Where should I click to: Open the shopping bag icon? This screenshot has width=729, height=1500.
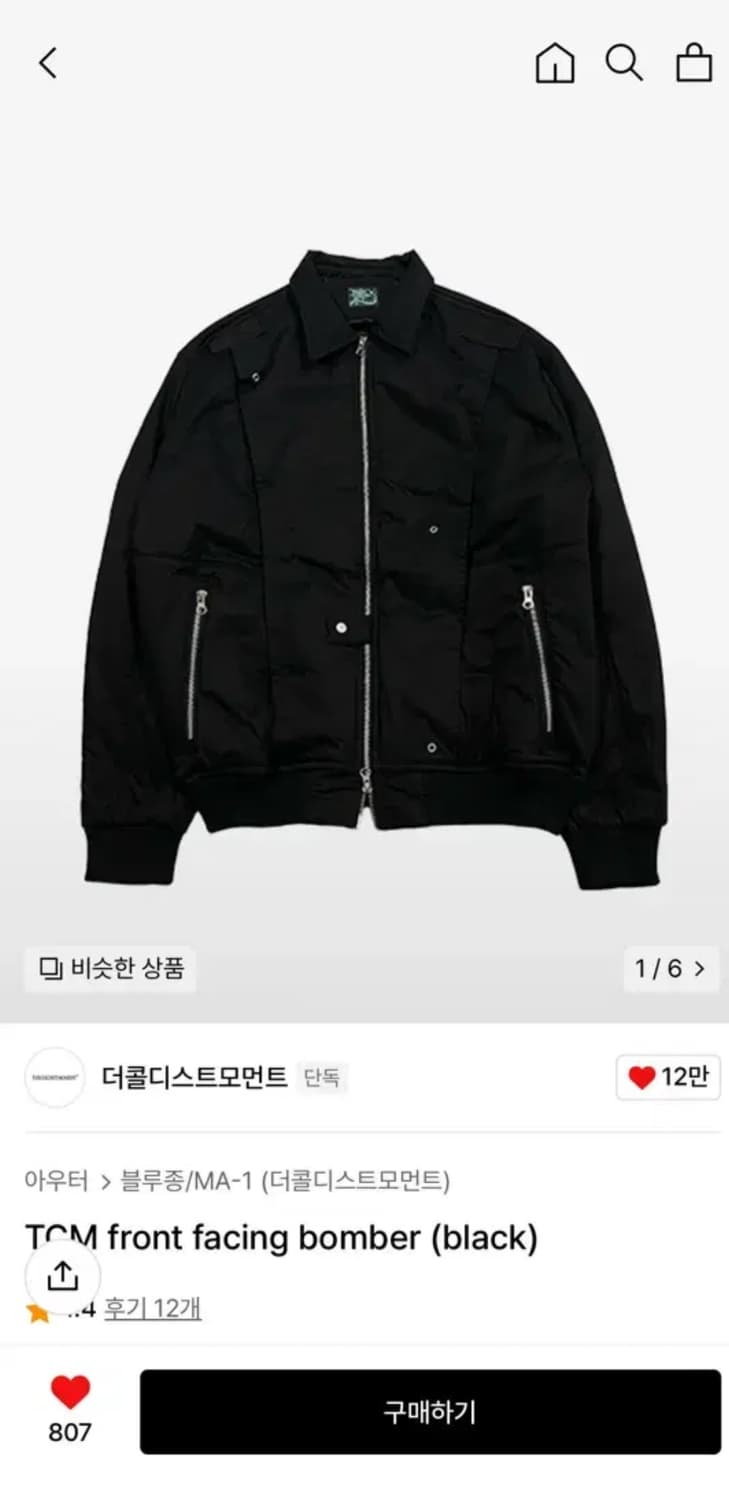pos(695,63)
